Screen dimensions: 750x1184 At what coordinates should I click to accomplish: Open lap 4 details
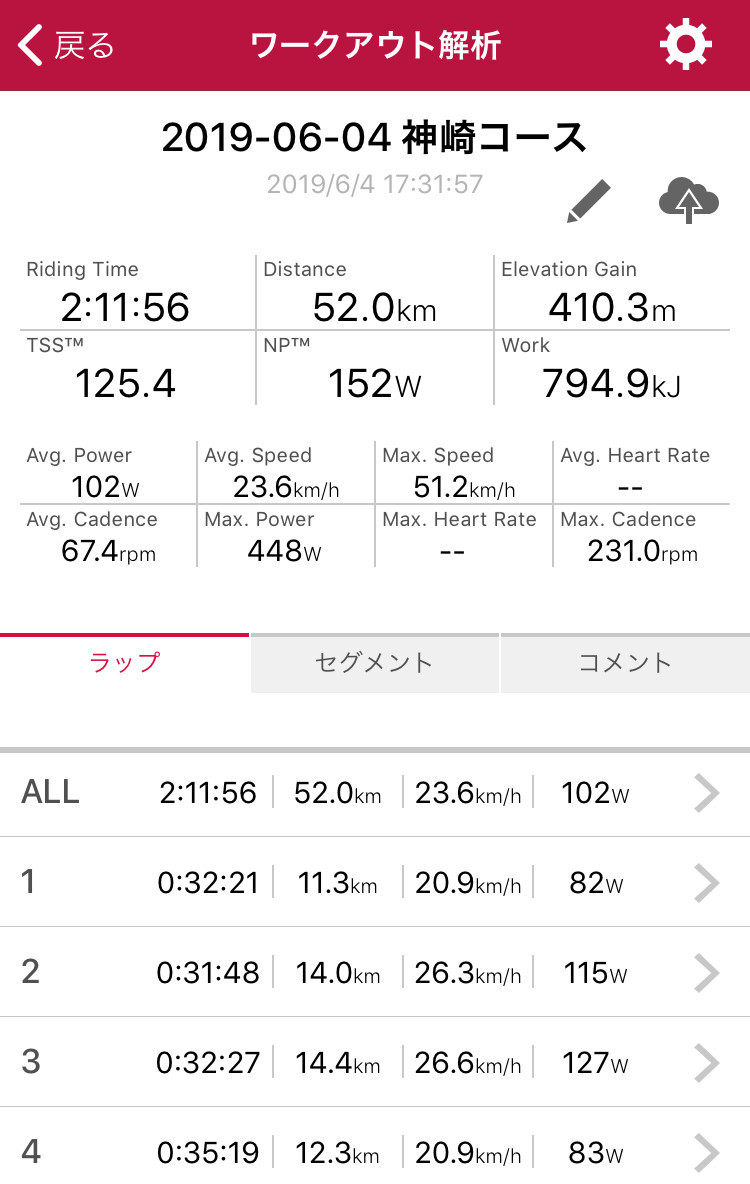375,1146
